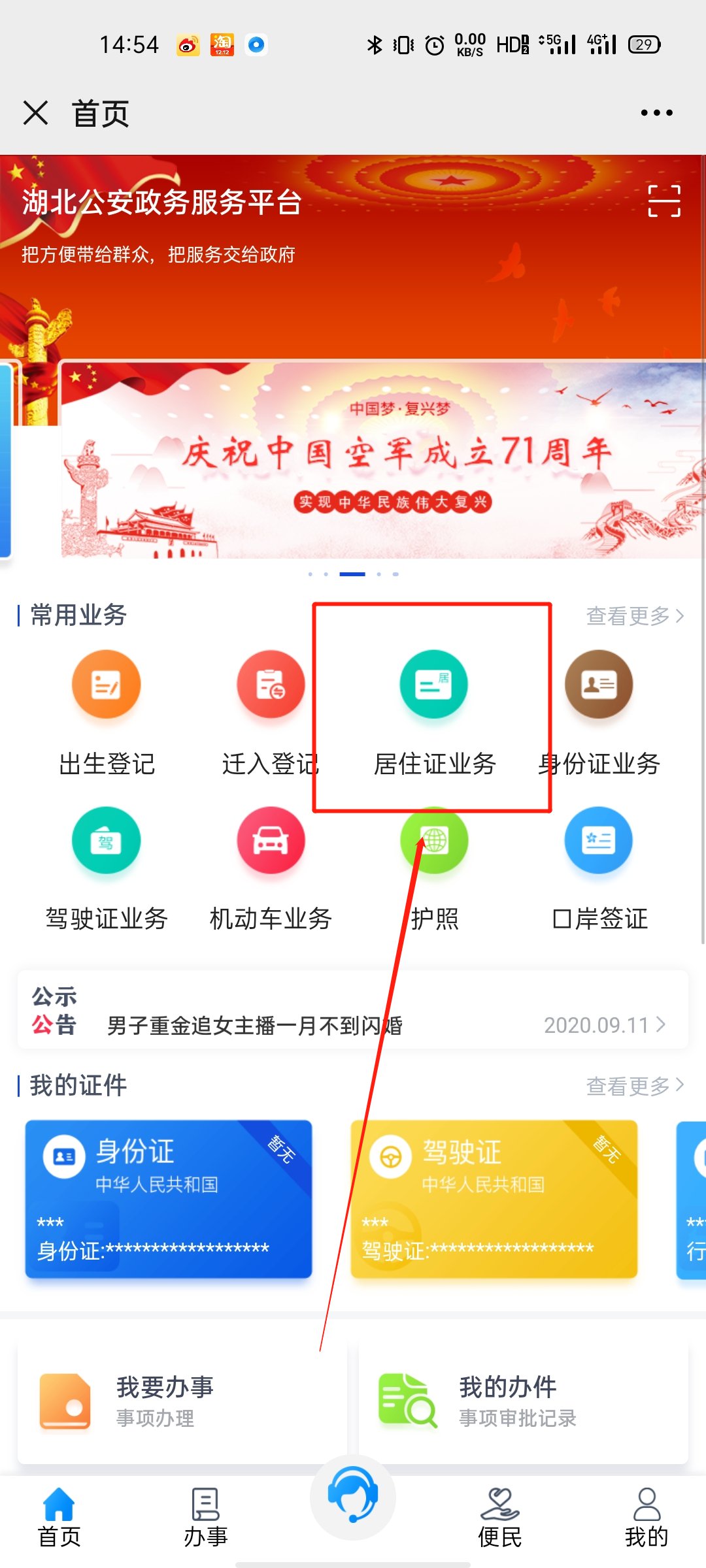Close the mini program page
Screen dimensions: 706x1568
pos(36,113)
